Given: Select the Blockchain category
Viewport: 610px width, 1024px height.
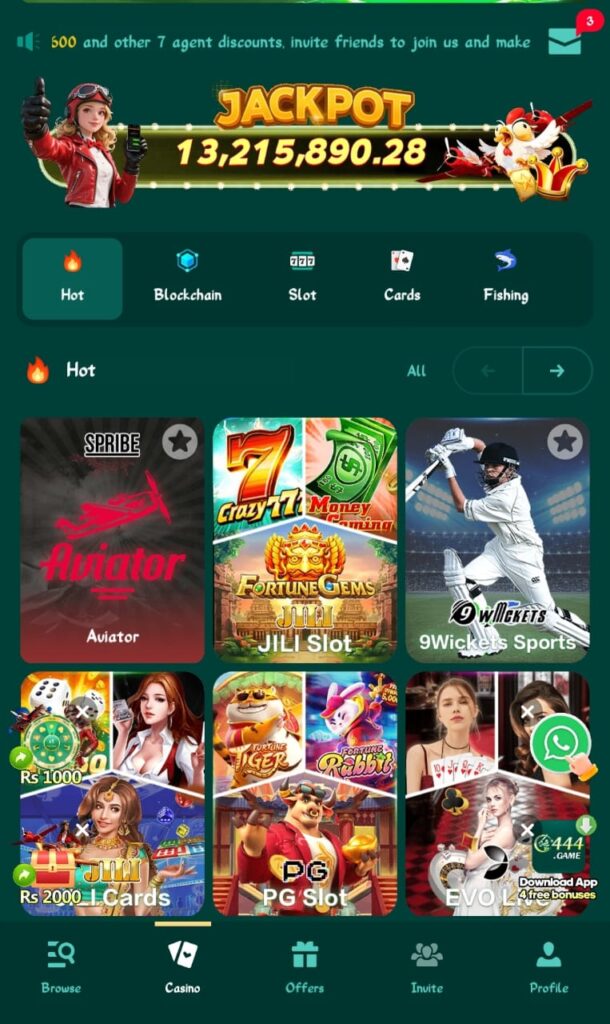Looking at the screenshot, I should [x=187, y=277].
